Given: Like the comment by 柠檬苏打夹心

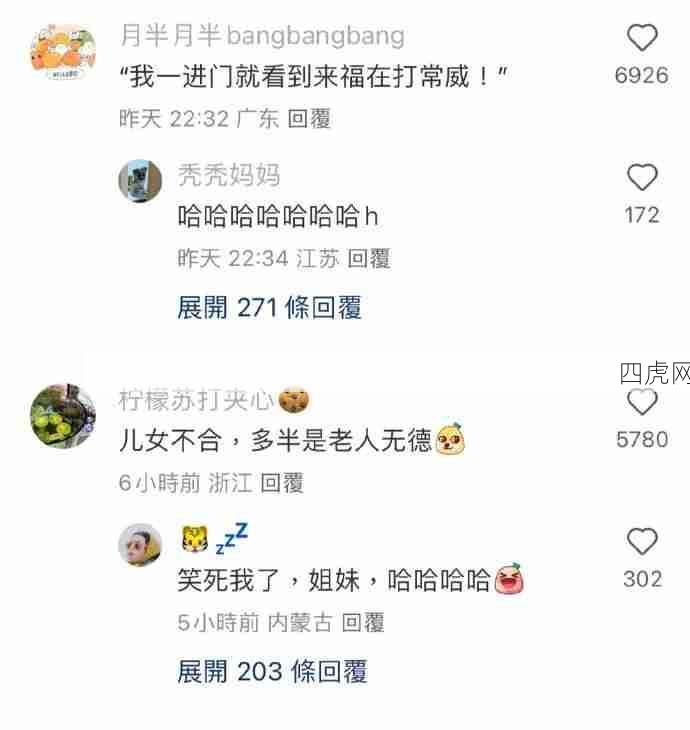Looking at the screenshot, I should click(641, 403).
